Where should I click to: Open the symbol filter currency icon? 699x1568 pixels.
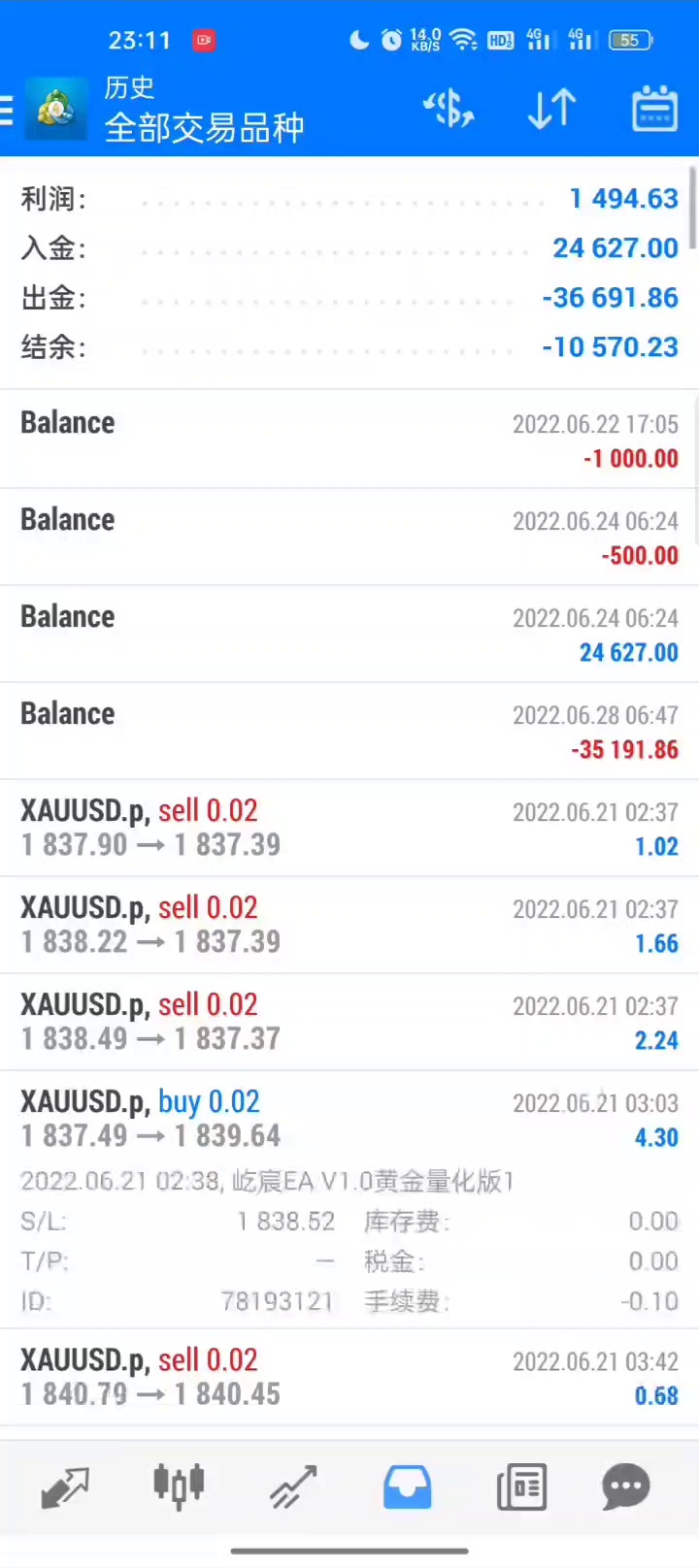449,110
